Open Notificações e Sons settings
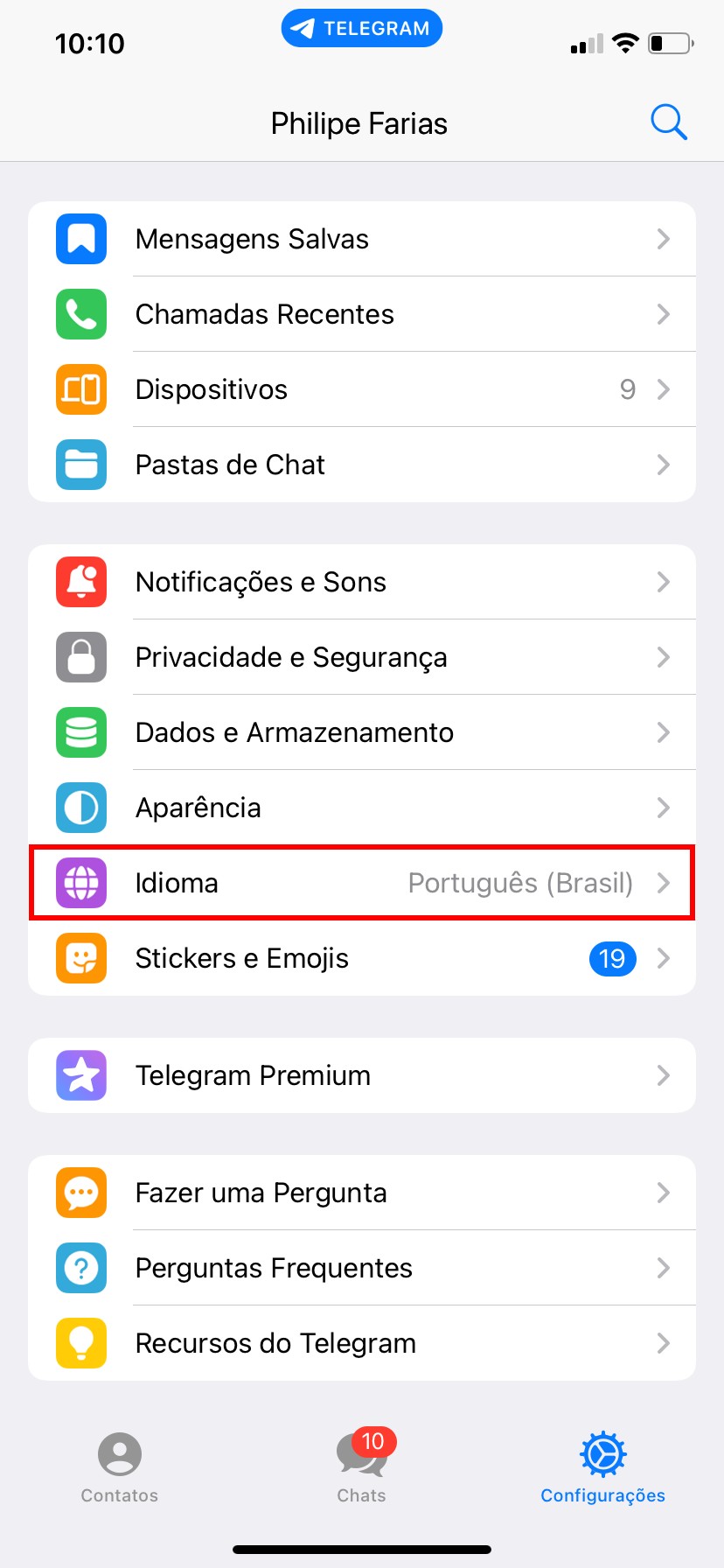Image resolution: width=724 pixels, height=1568 pixels. (362, 582)
